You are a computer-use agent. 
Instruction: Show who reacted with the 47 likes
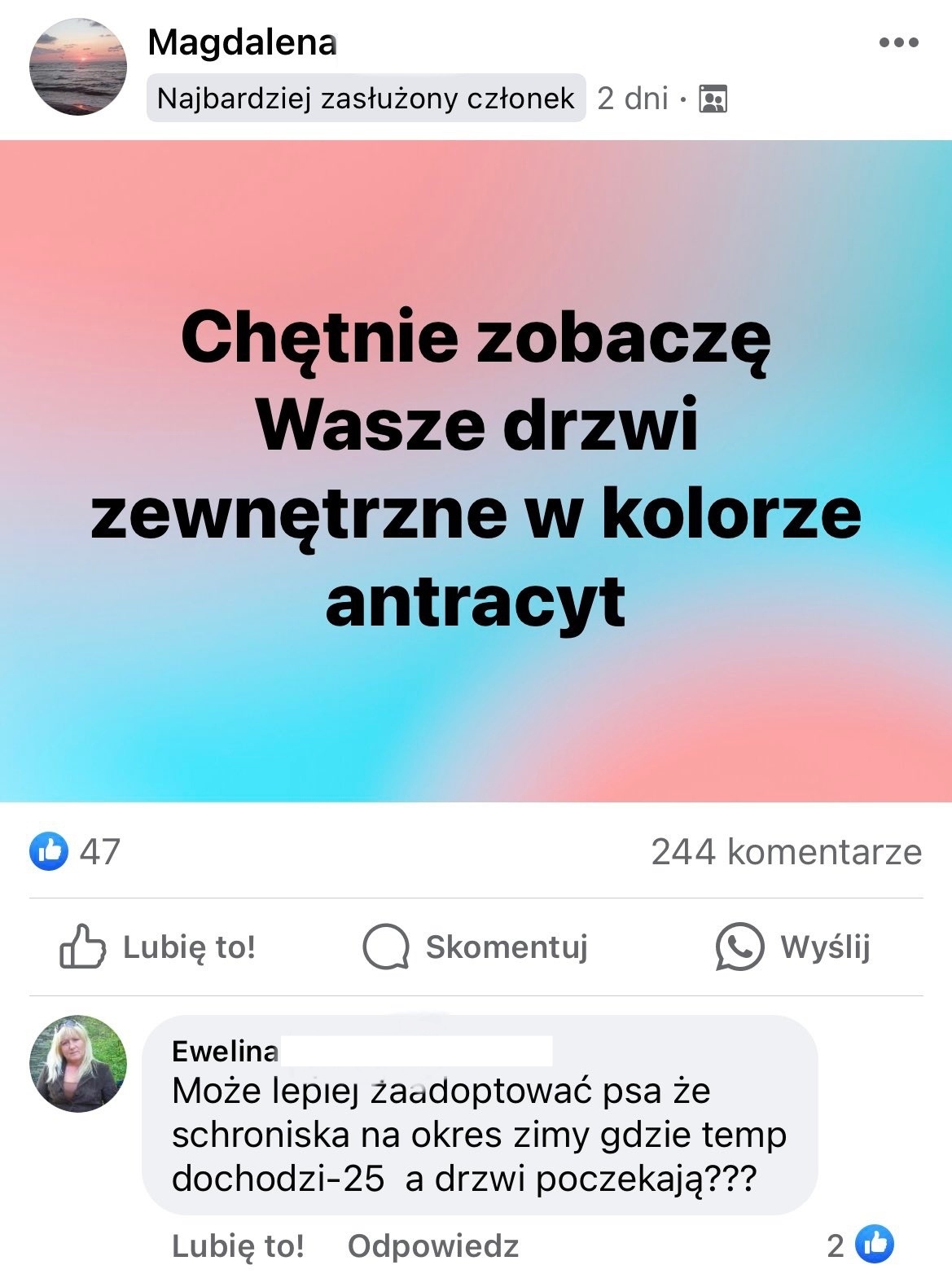tap(75, 851)
